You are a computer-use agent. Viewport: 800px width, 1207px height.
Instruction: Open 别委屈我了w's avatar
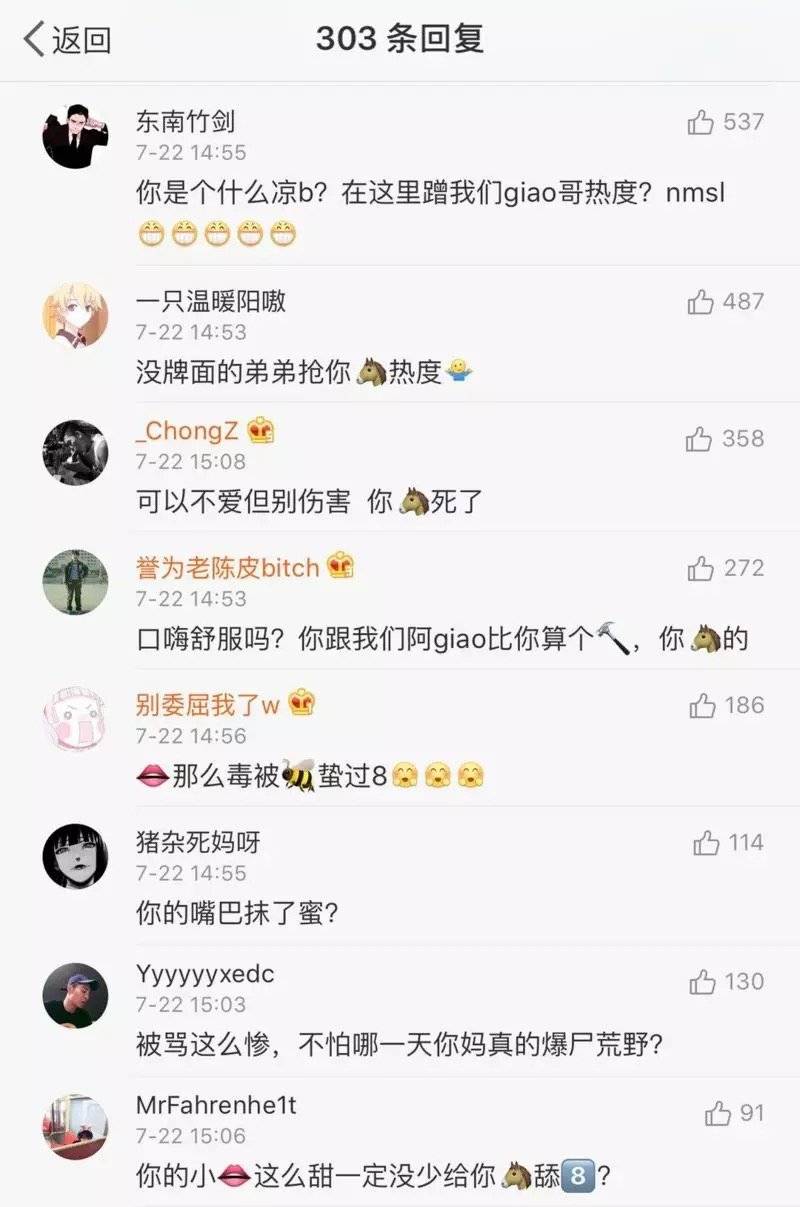(x=75, y=719)
